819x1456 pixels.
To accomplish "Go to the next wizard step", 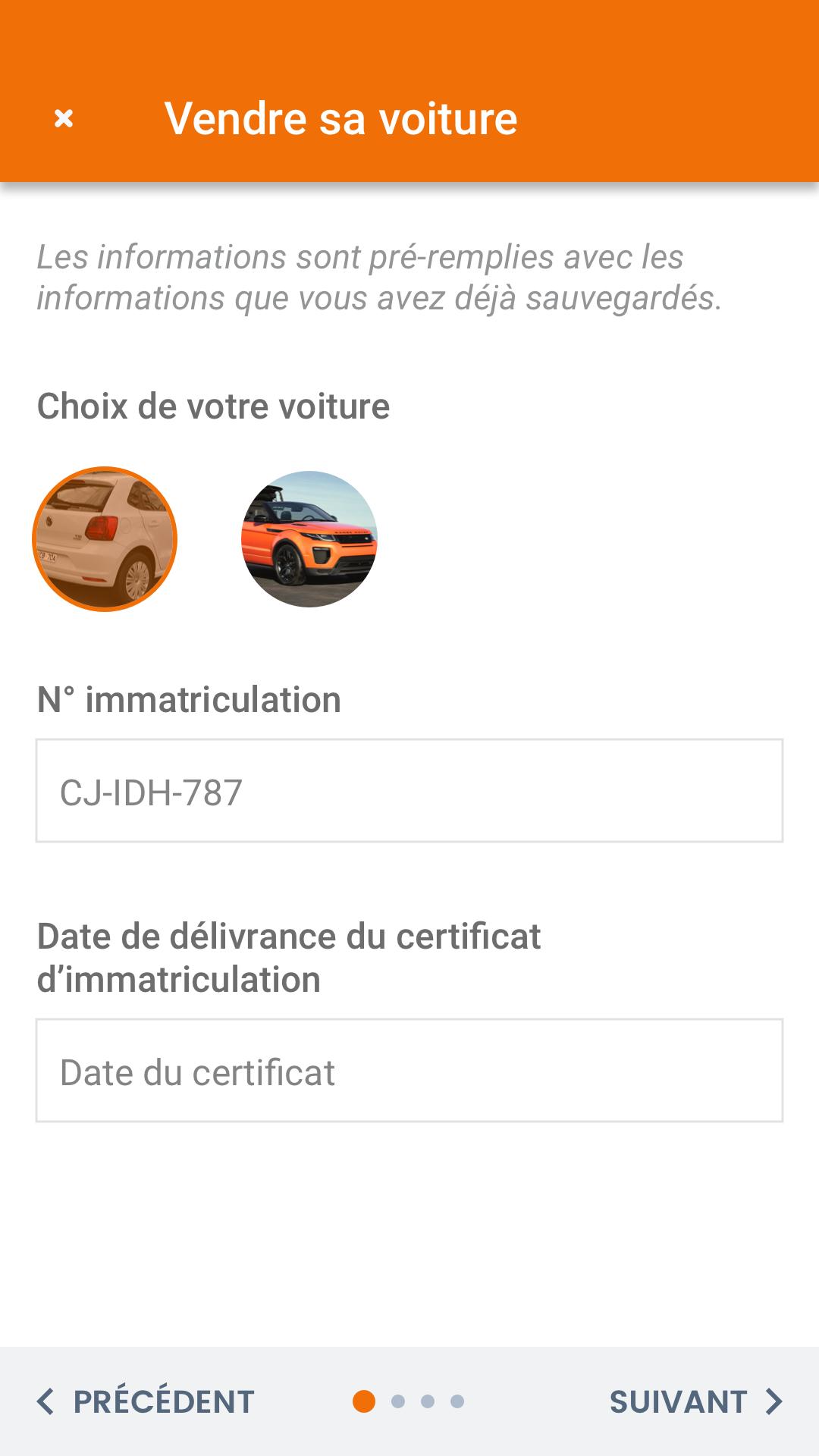I will point(679,1401).
